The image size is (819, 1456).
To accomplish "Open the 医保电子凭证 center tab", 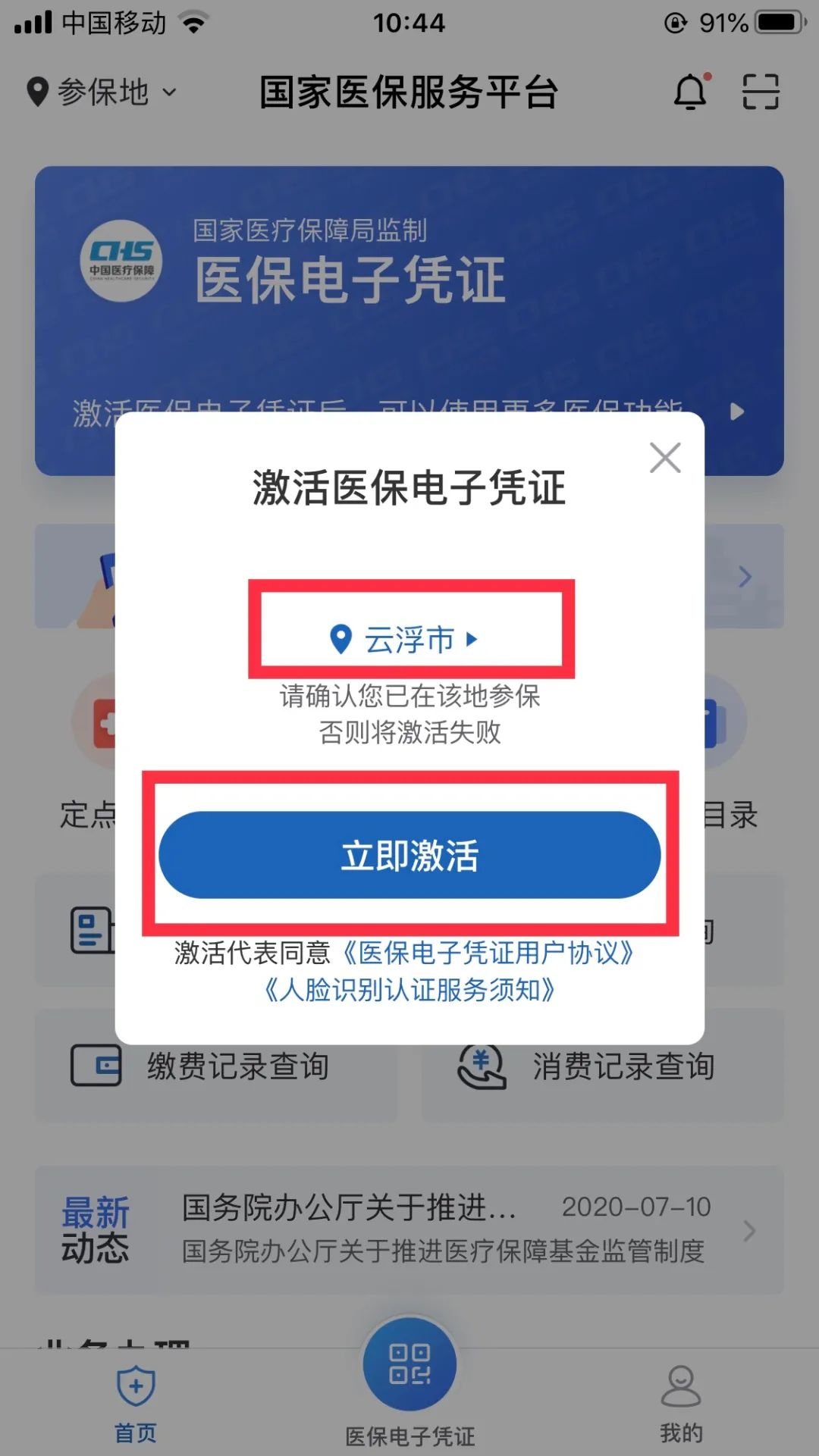I will 409,1379.
